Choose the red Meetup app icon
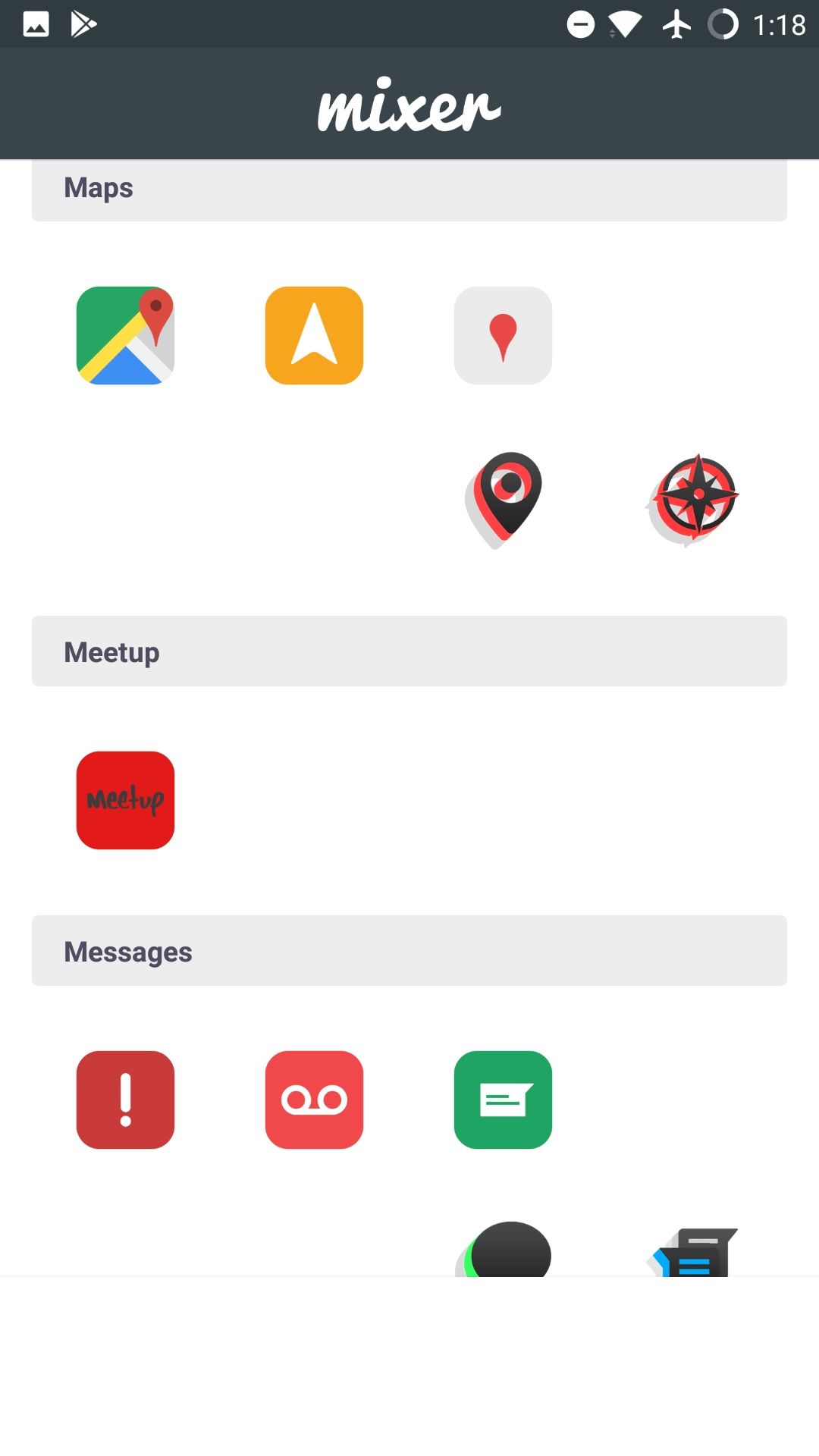Image resolution: width=819 pixels, height=1456 pixels. pos(125,800)
